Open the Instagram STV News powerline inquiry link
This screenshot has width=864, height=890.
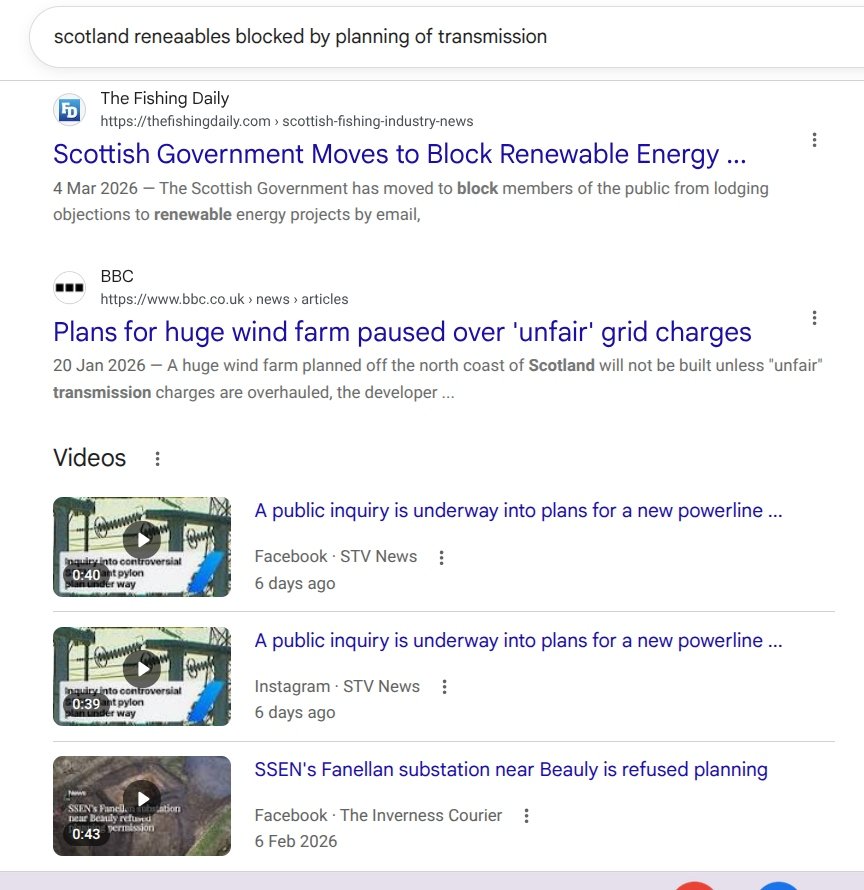click(518, 640)
